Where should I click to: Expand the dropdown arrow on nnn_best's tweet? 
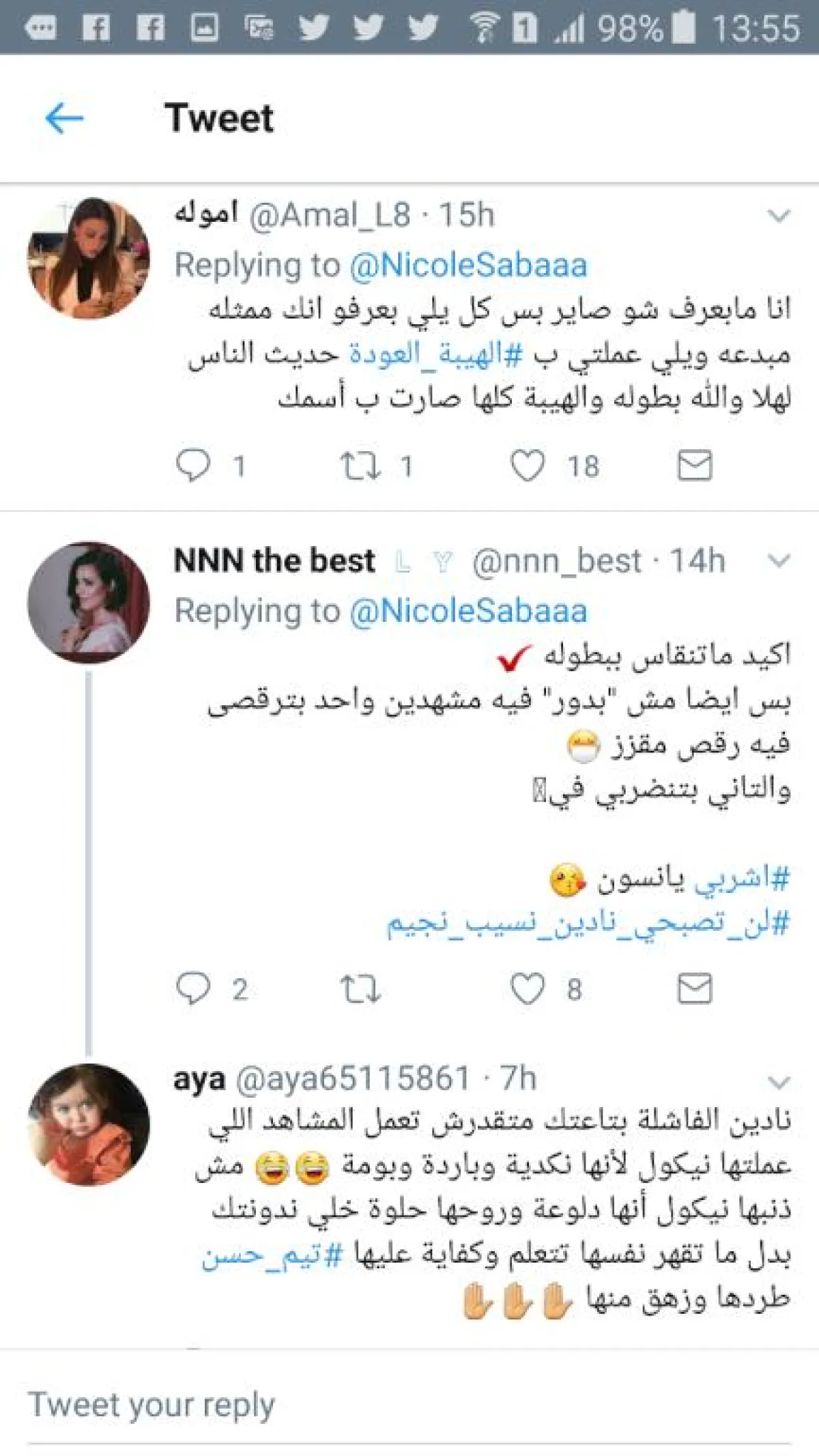click(779, 561)
